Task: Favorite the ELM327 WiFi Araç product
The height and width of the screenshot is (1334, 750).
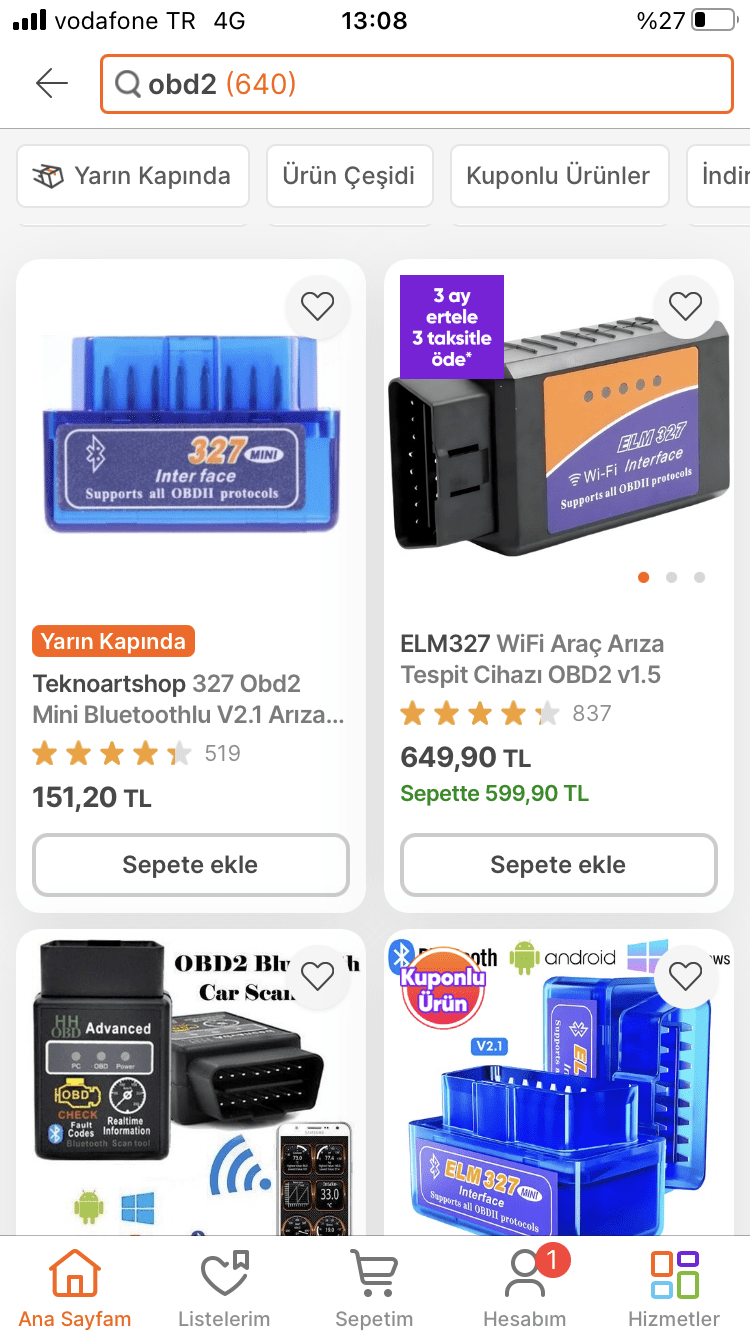Action: (685, 306)
